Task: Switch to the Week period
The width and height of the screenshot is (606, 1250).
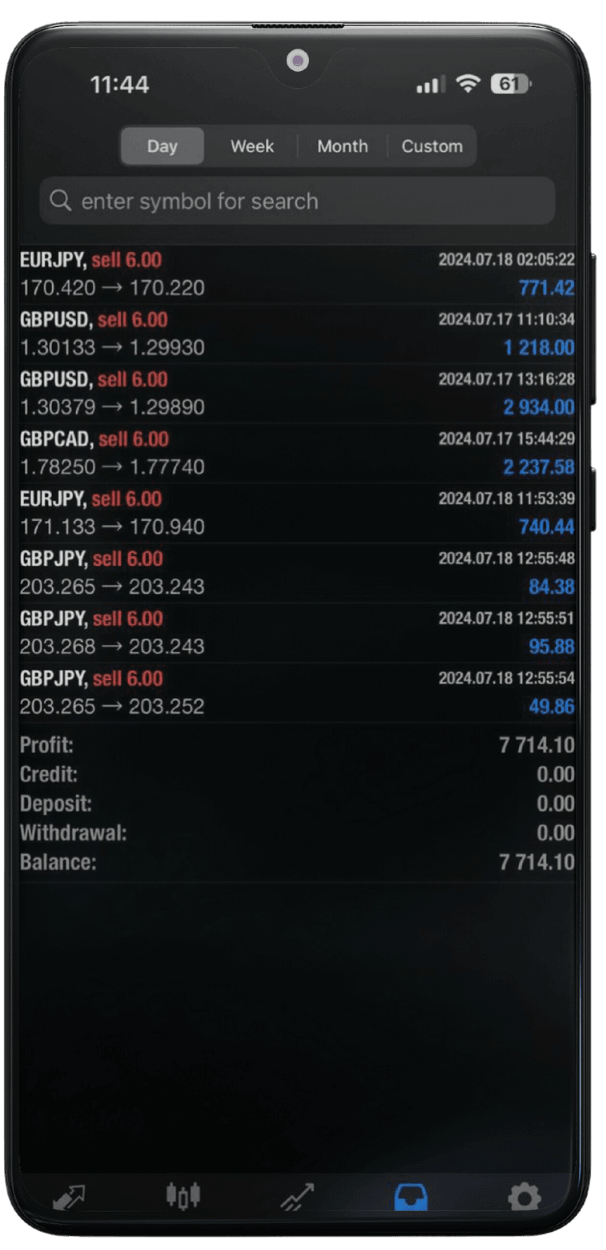Action: (252, 146)
